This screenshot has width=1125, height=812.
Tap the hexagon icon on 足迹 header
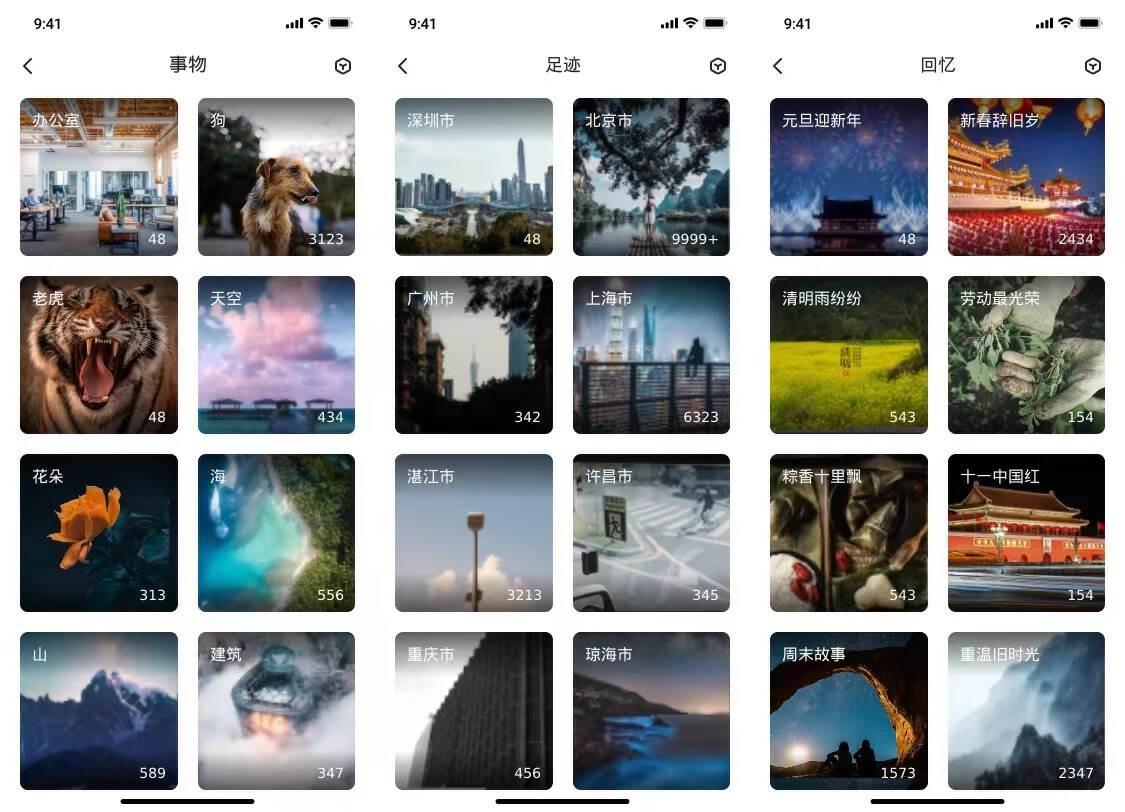tap(717, 66)
